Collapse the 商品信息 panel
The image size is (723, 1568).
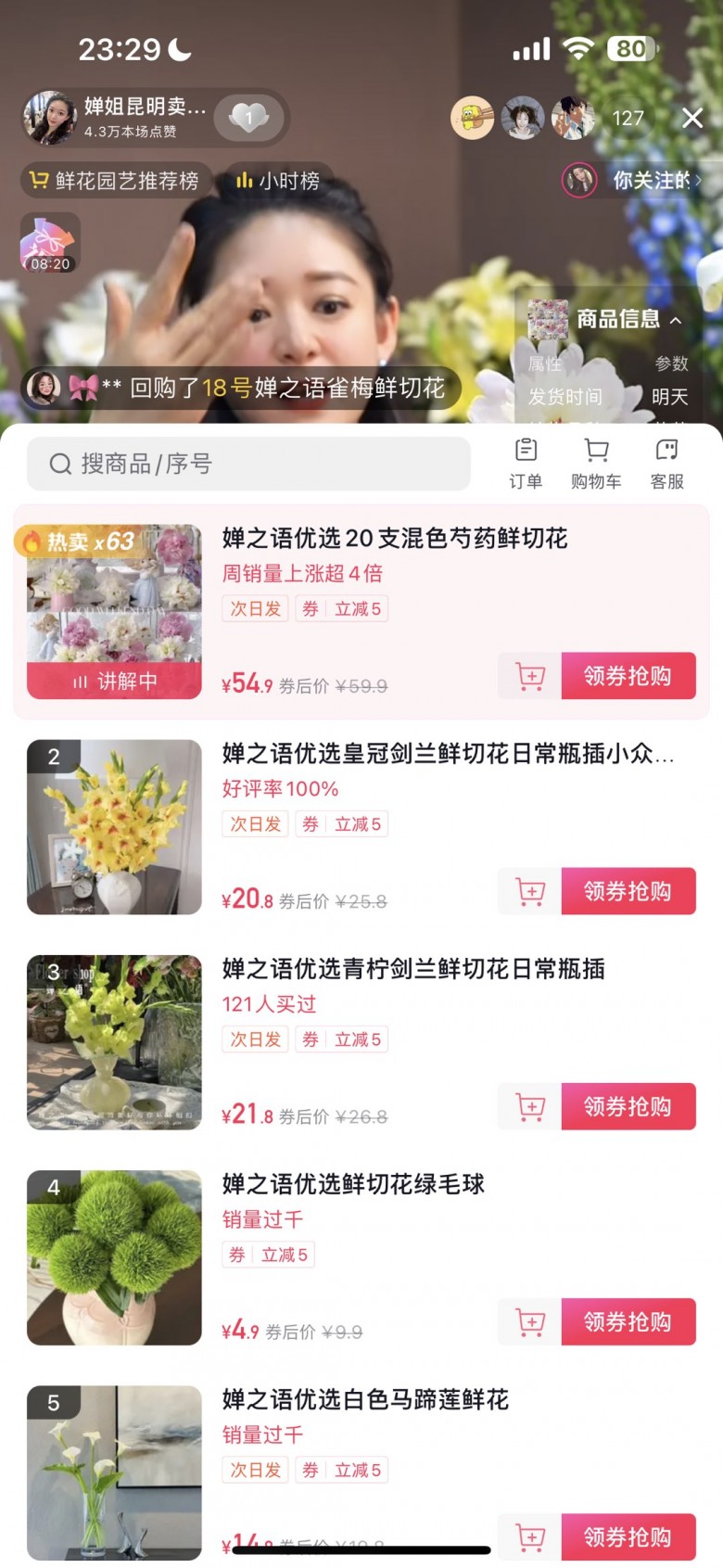click(676, 320)
